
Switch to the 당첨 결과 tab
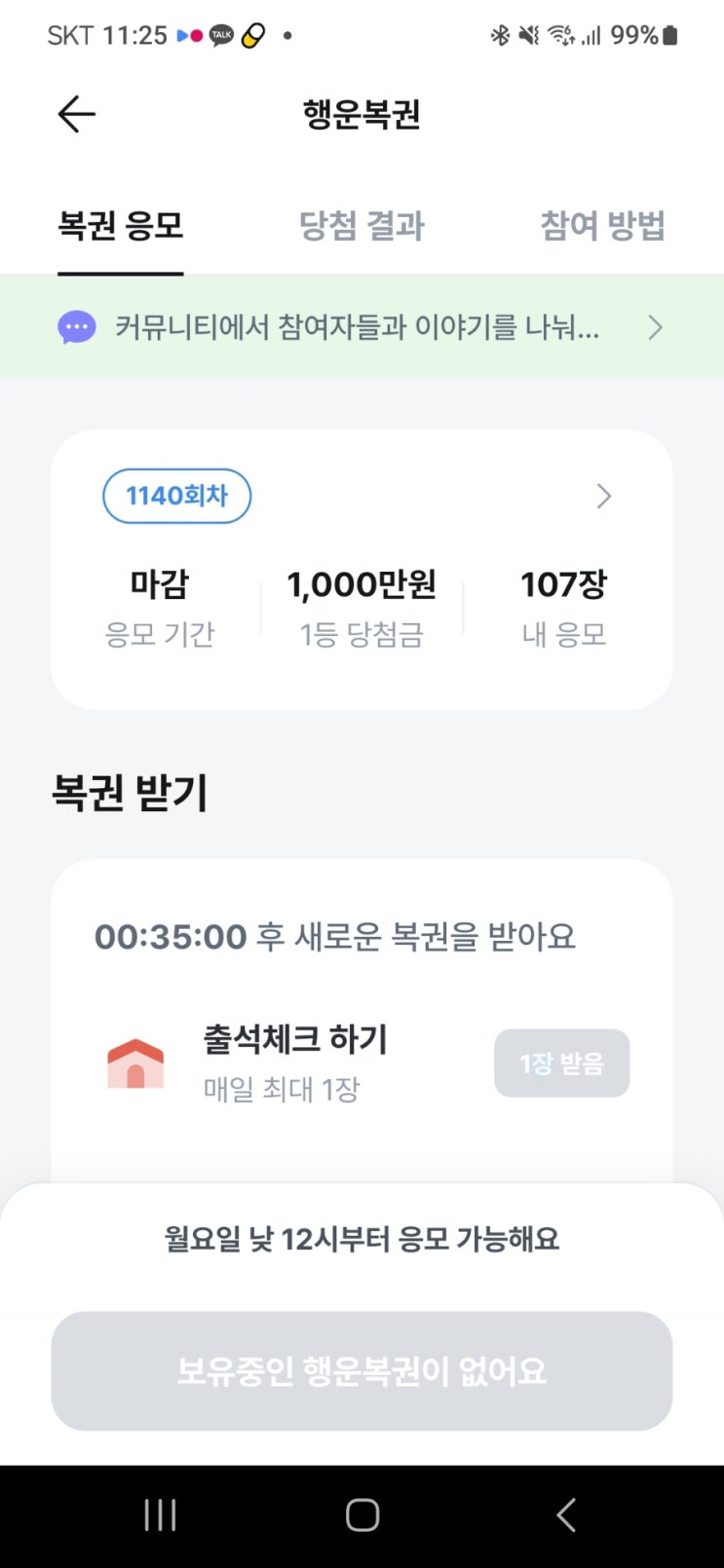362,226
